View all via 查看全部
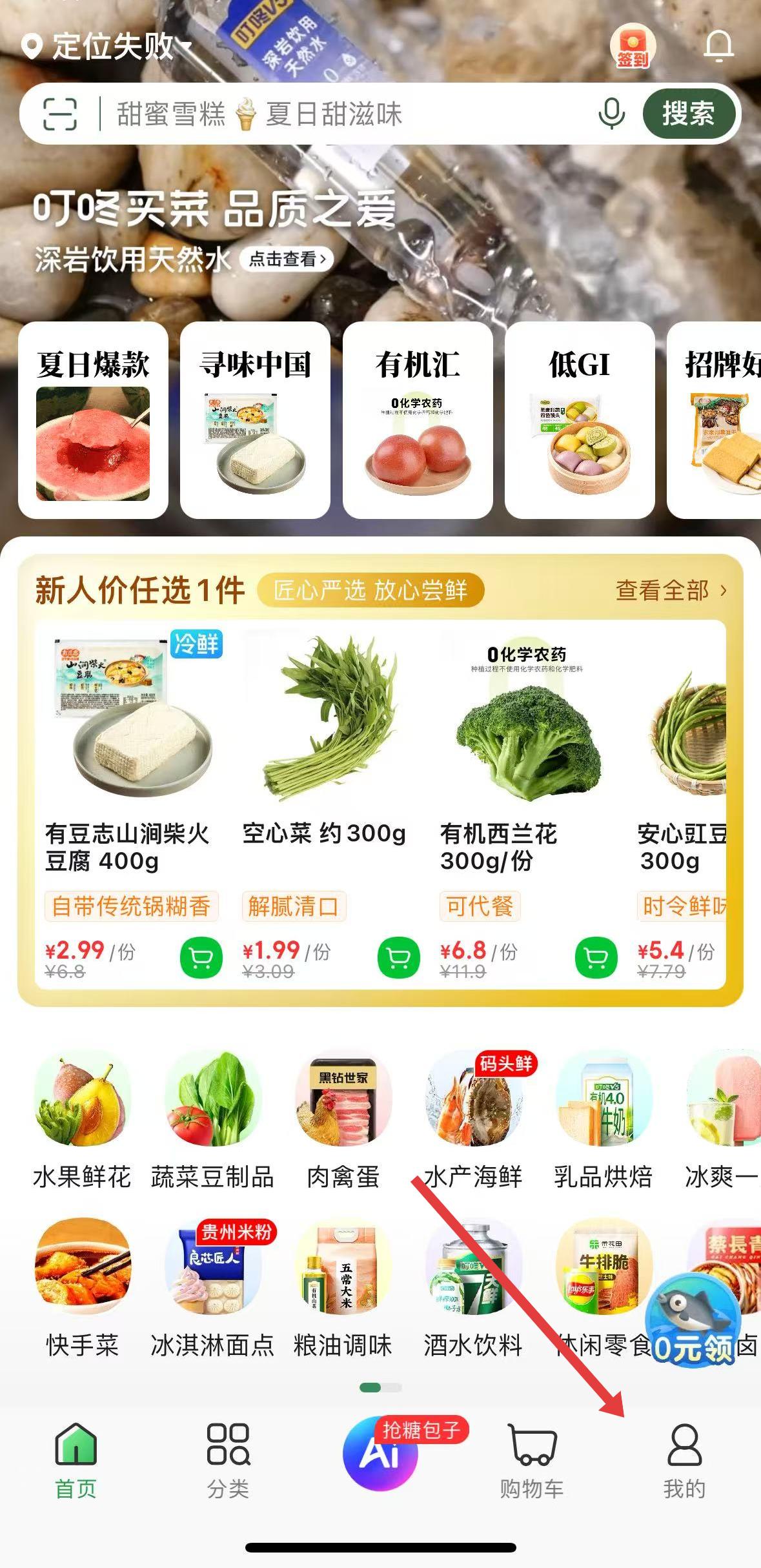The image size is (761, 1568). [x=671, y=590]
